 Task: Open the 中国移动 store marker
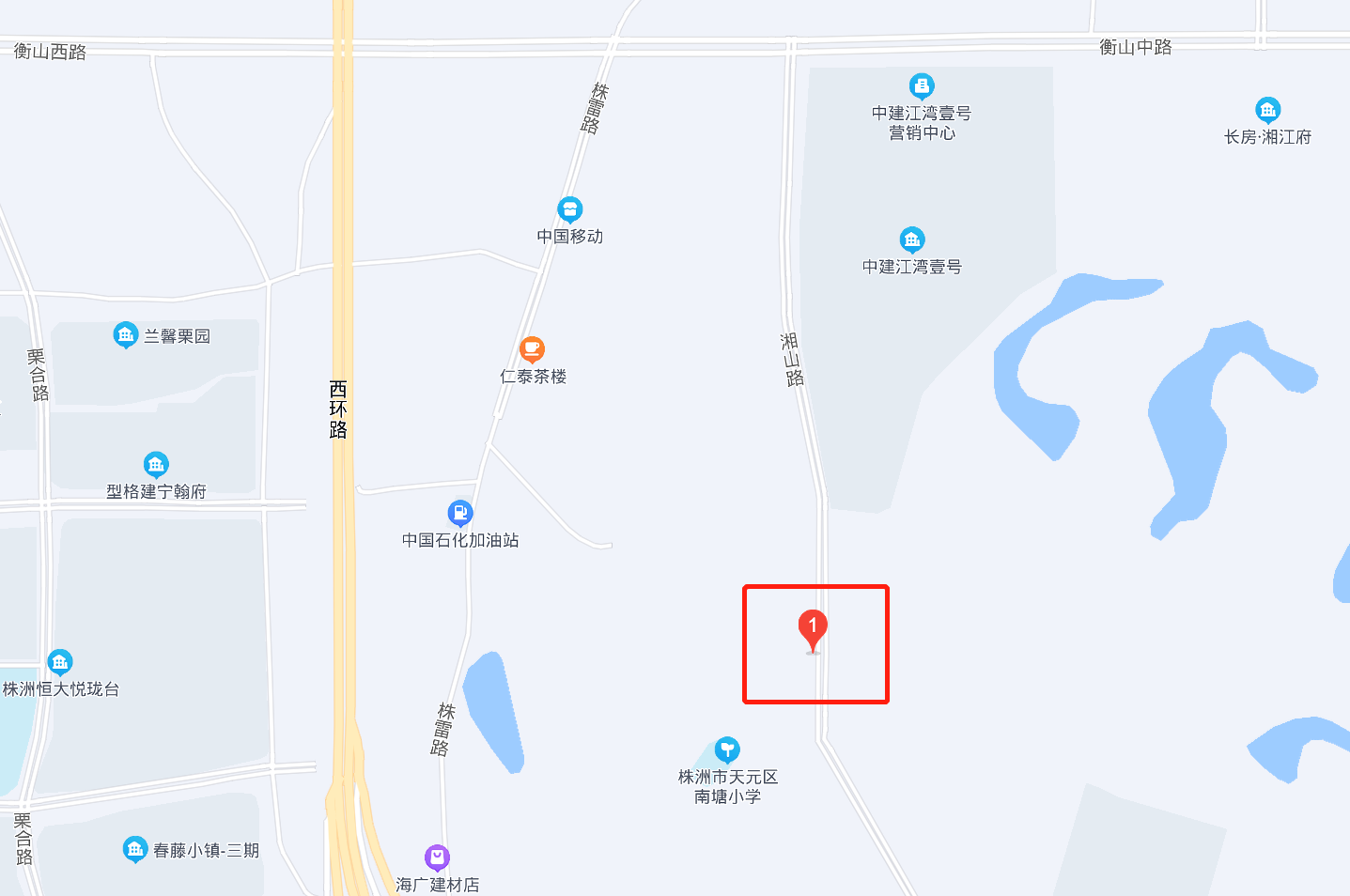569,209
